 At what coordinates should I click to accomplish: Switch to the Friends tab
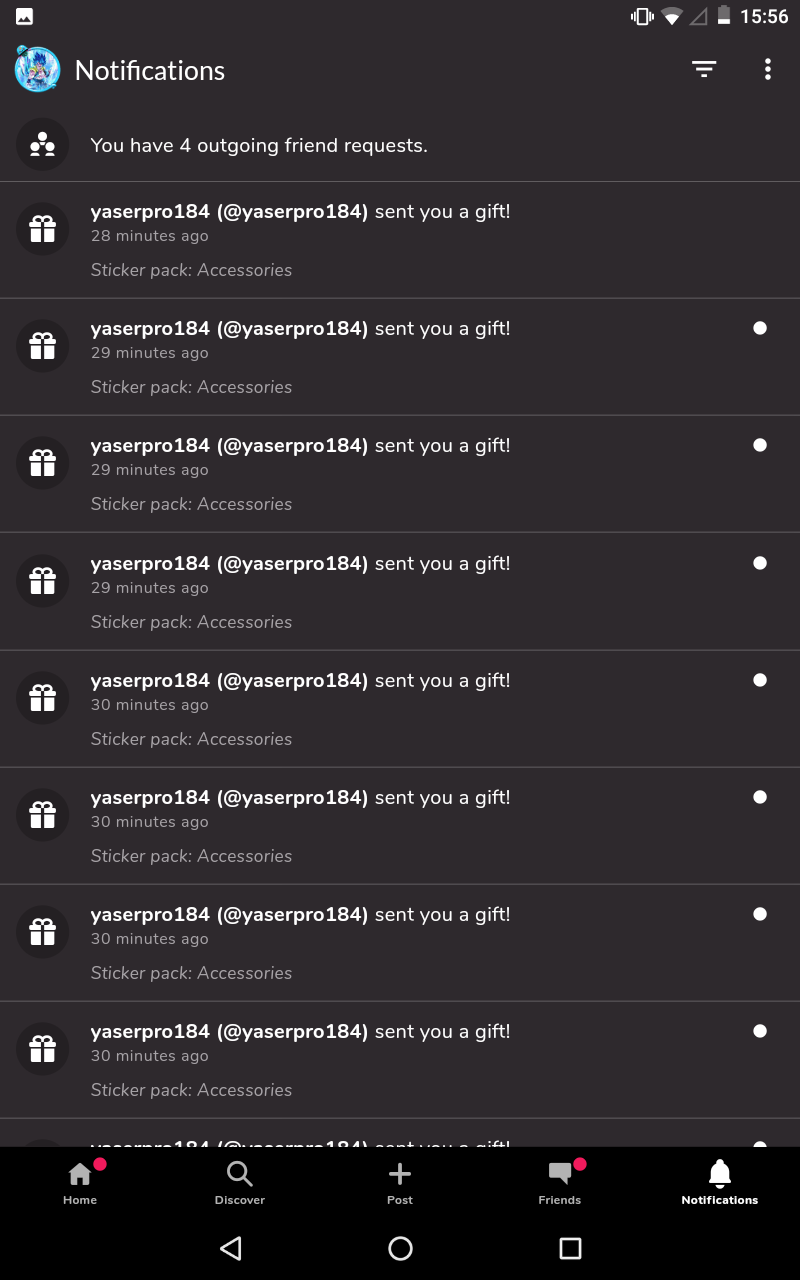point(560,1182)
